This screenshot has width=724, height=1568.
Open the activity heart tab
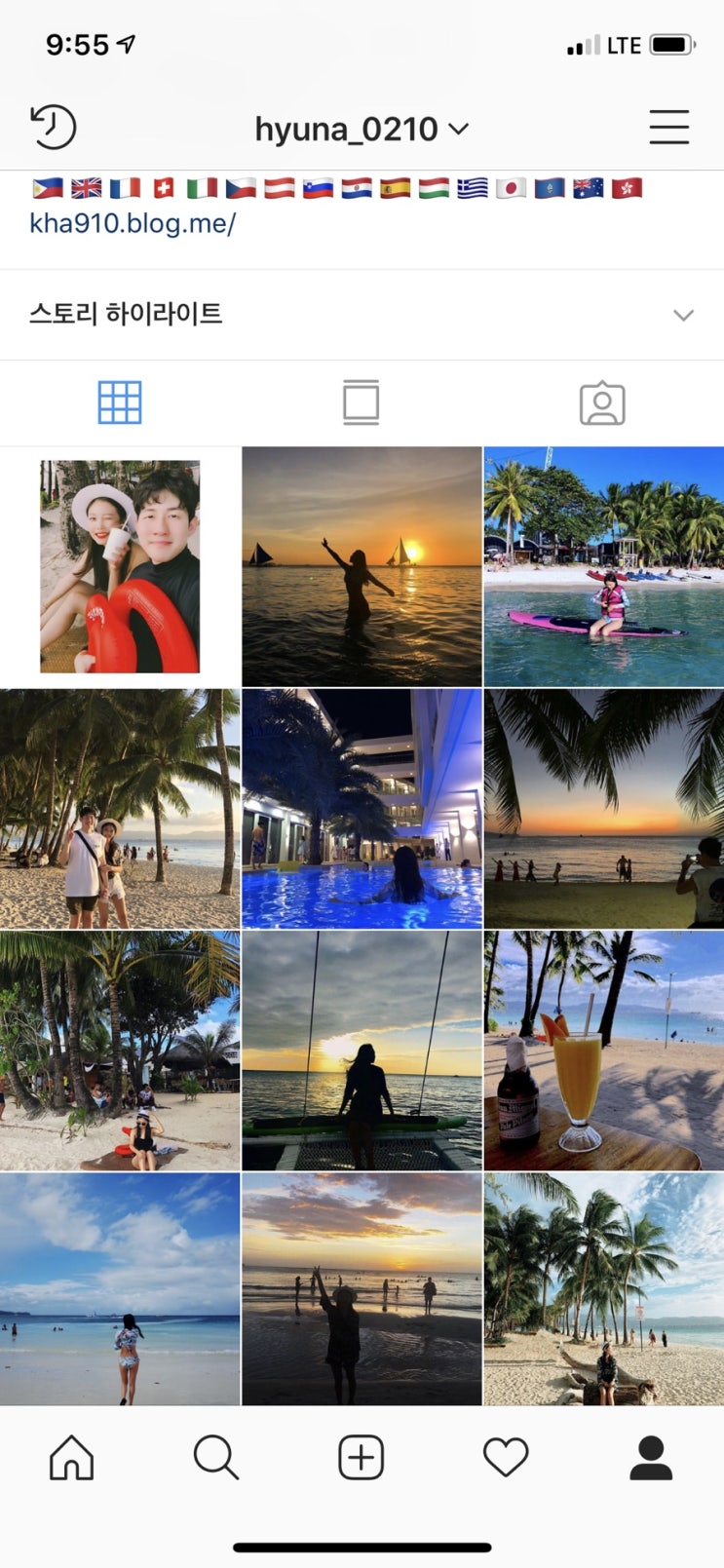506,1458
